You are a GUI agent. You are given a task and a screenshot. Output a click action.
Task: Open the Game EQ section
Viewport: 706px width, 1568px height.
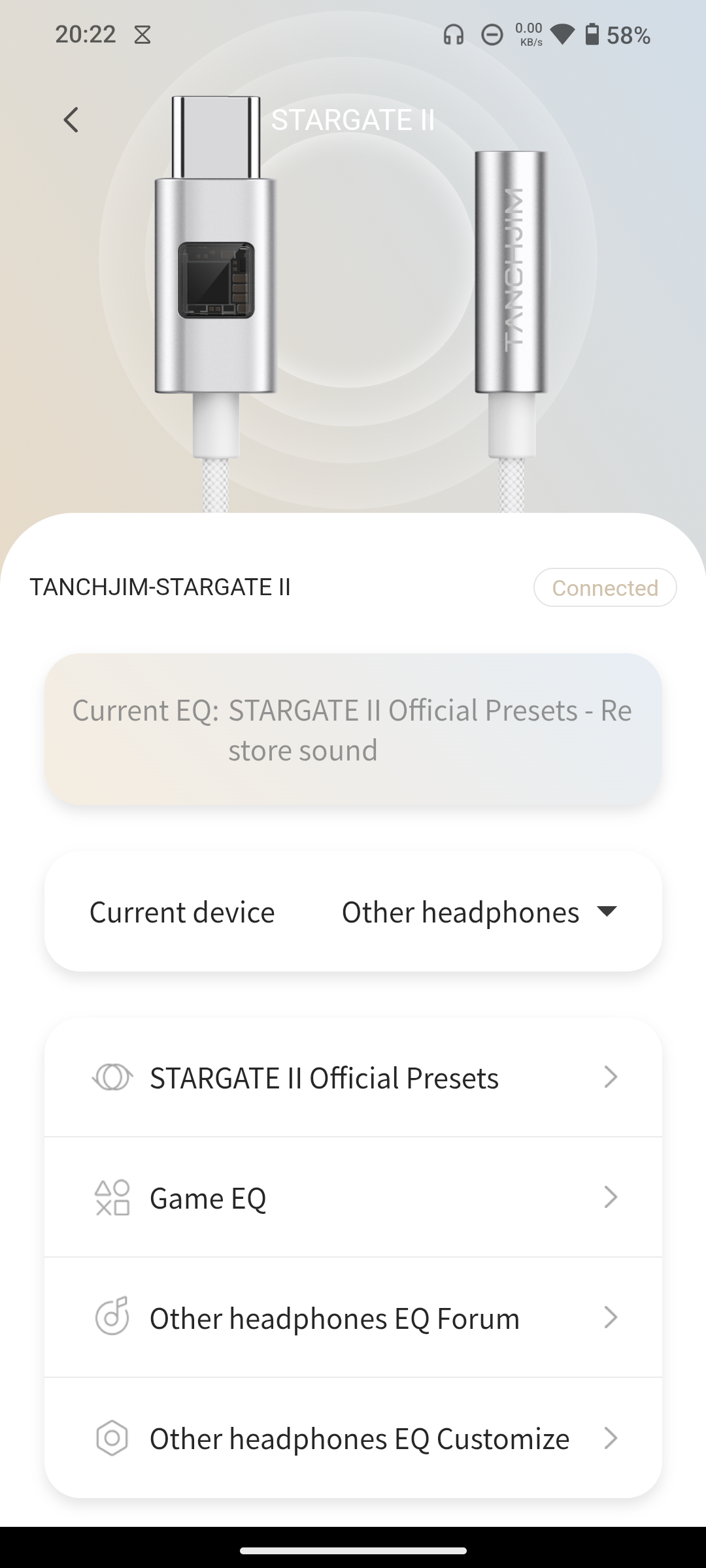pyautogui.click(x=353, y=1198)
